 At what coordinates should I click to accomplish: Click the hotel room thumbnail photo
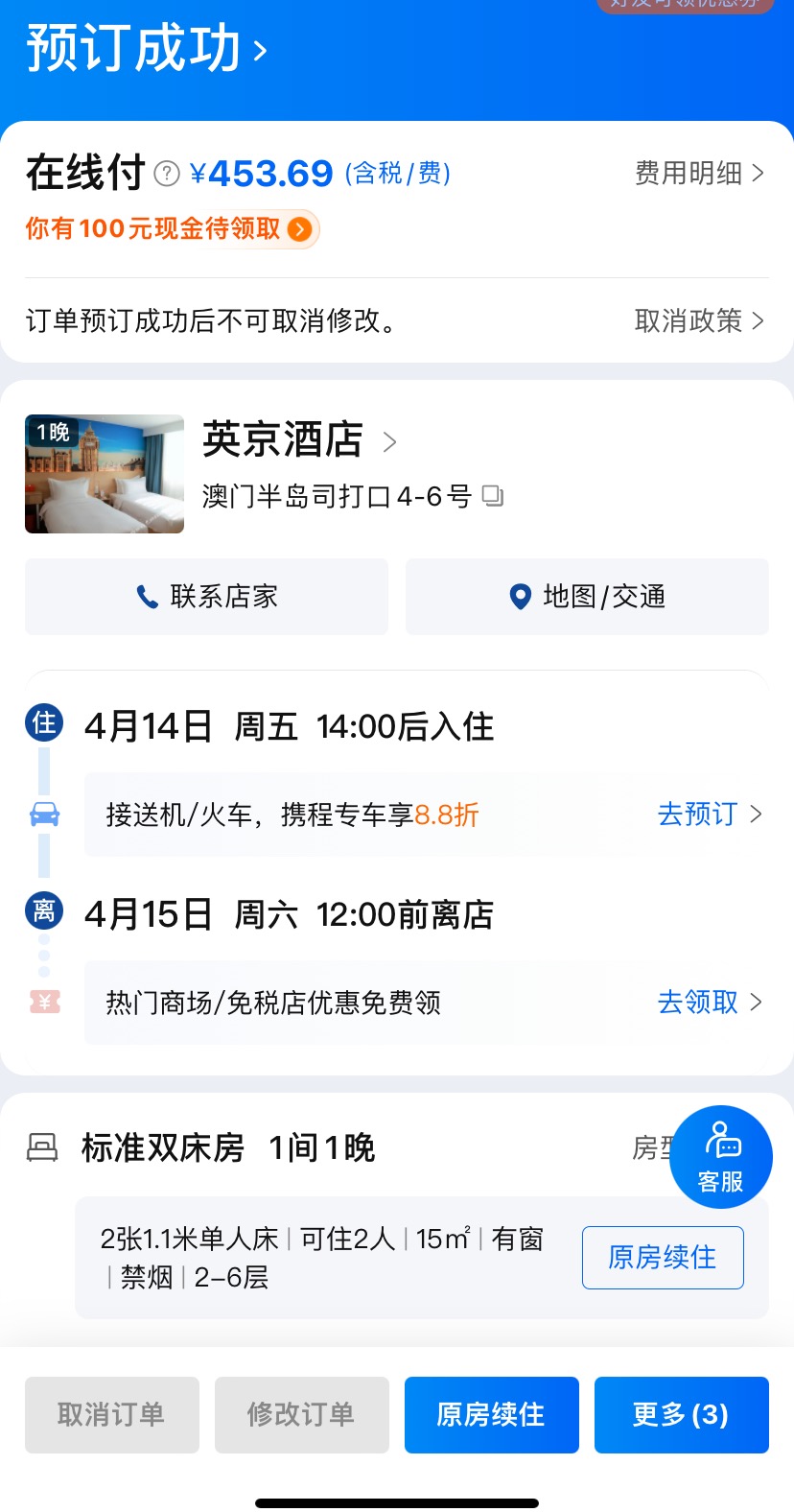104,473
